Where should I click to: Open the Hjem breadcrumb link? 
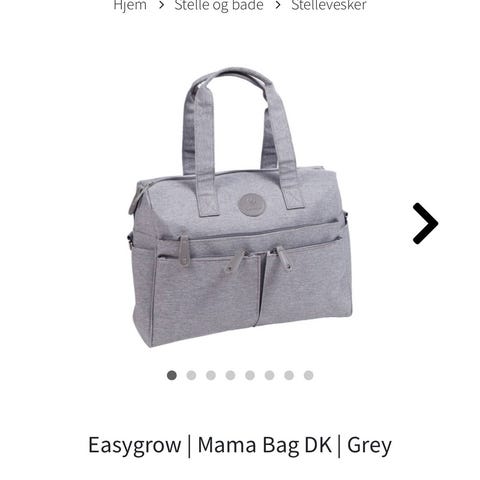[x=130, y=5]
